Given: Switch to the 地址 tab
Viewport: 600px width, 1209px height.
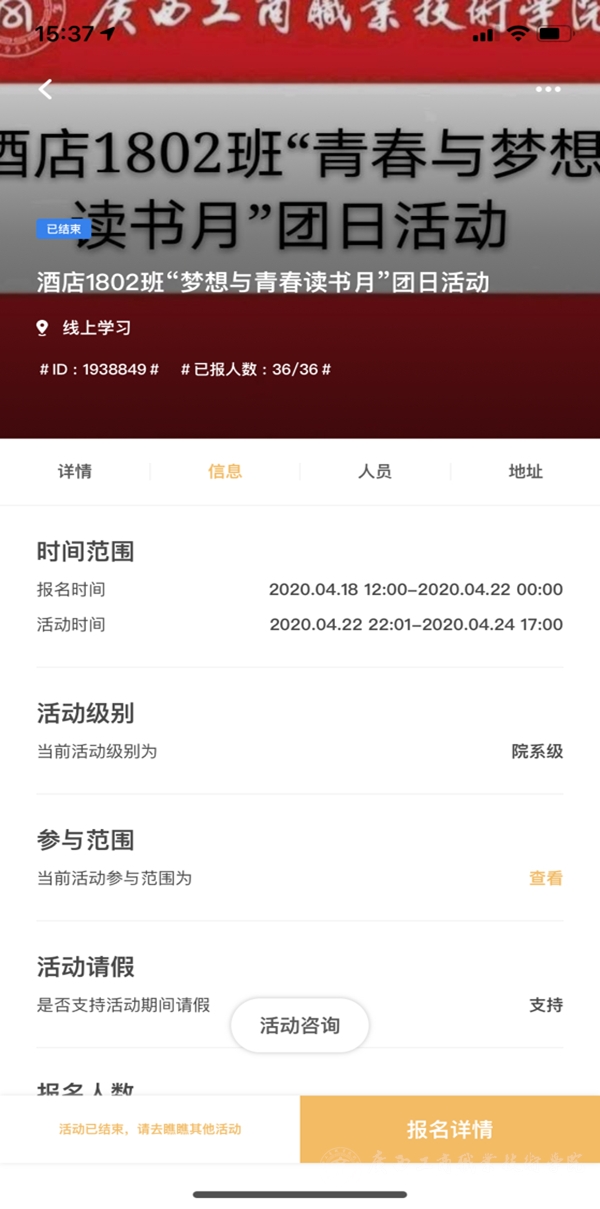Looking at the screenshot, I should (x=525, y=472).
